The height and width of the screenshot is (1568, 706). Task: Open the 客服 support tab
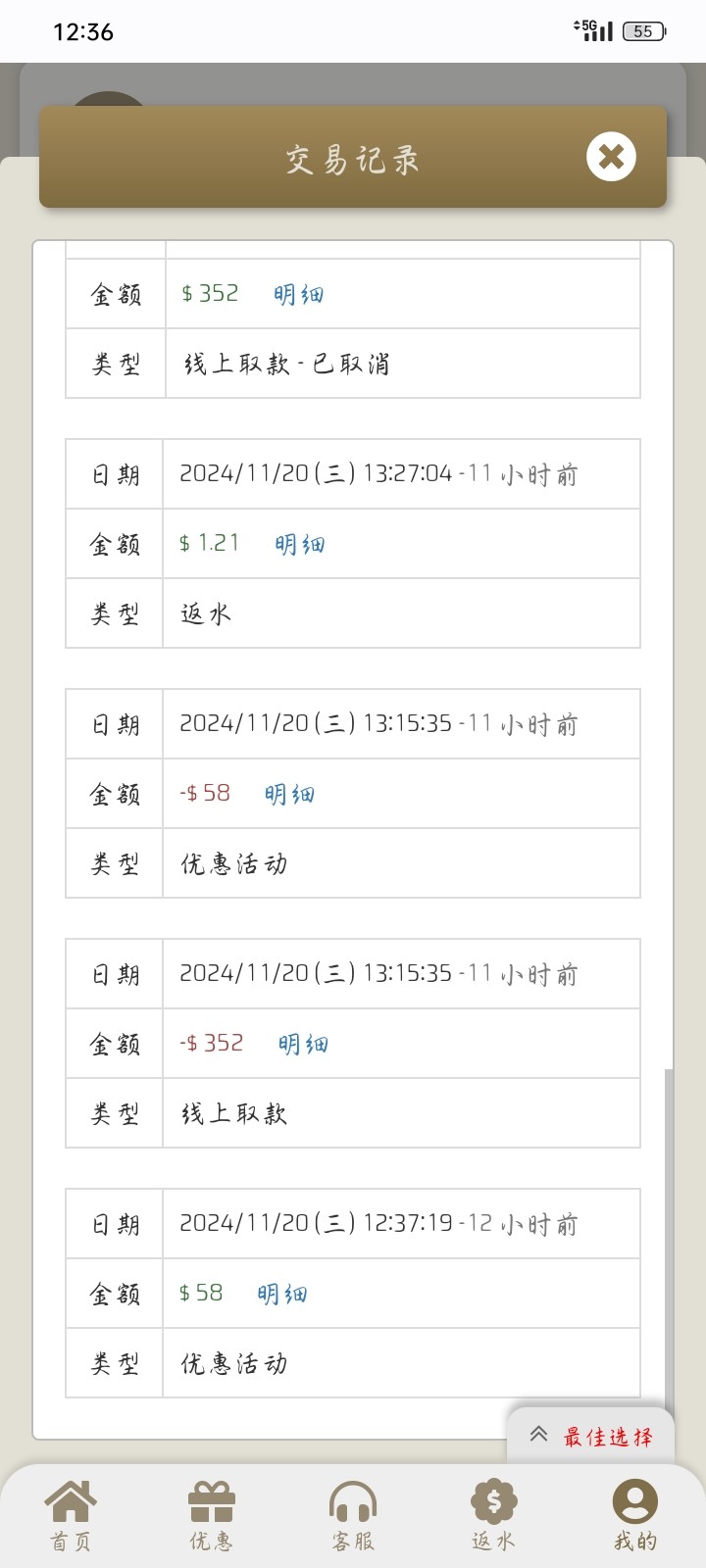tap(353, 1515)
